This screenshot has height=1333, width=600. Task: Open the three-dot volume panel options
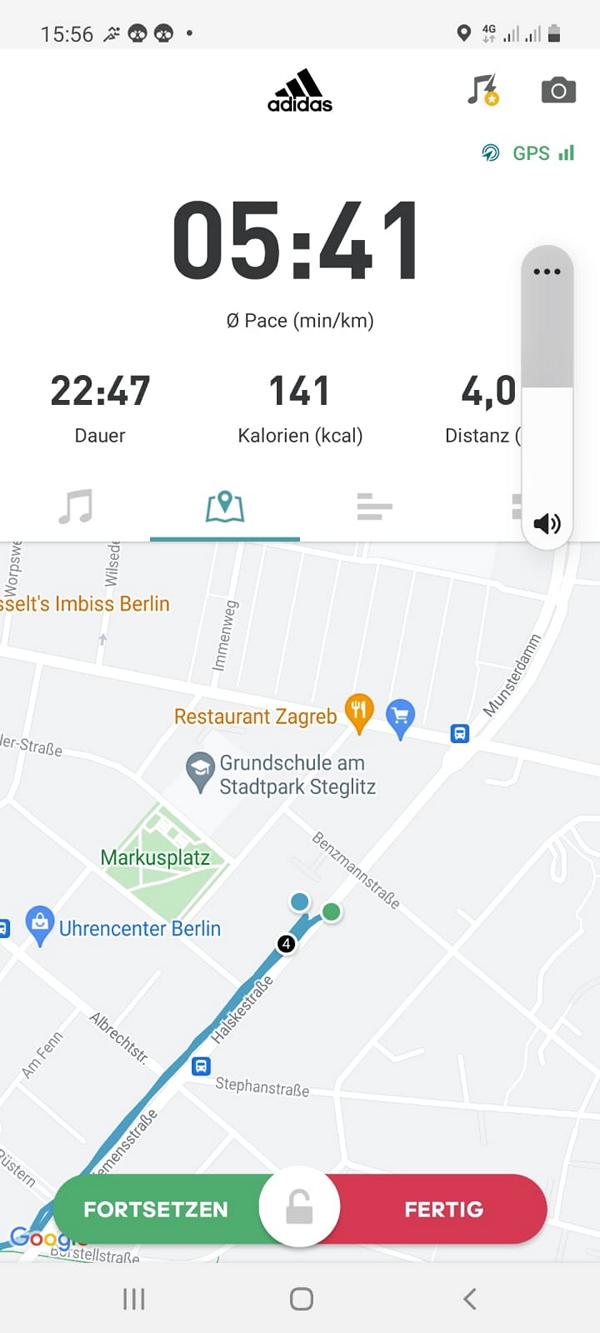547,272
